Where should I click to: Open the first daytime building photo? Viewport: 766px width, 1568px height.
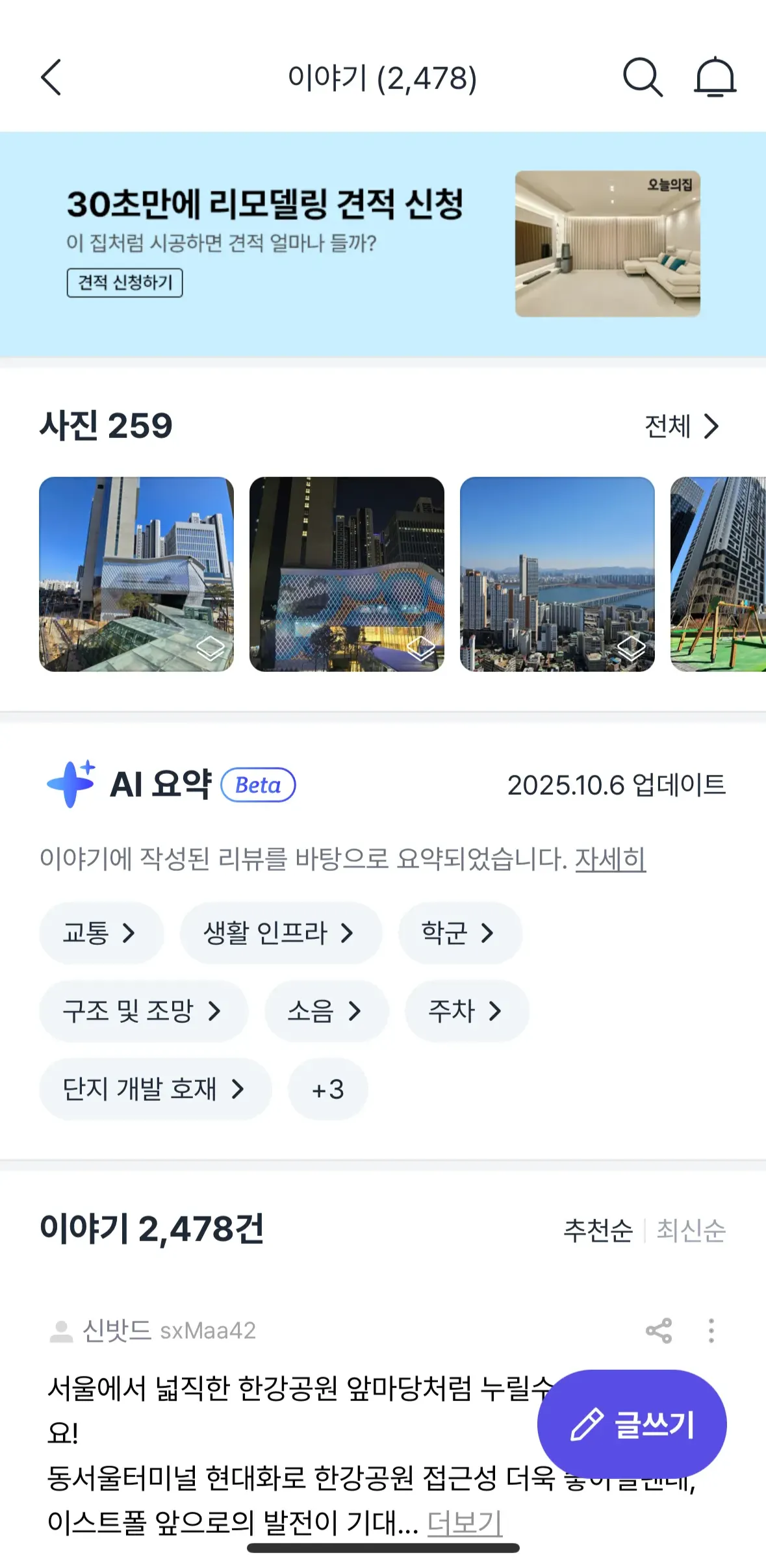pos(136,574)
